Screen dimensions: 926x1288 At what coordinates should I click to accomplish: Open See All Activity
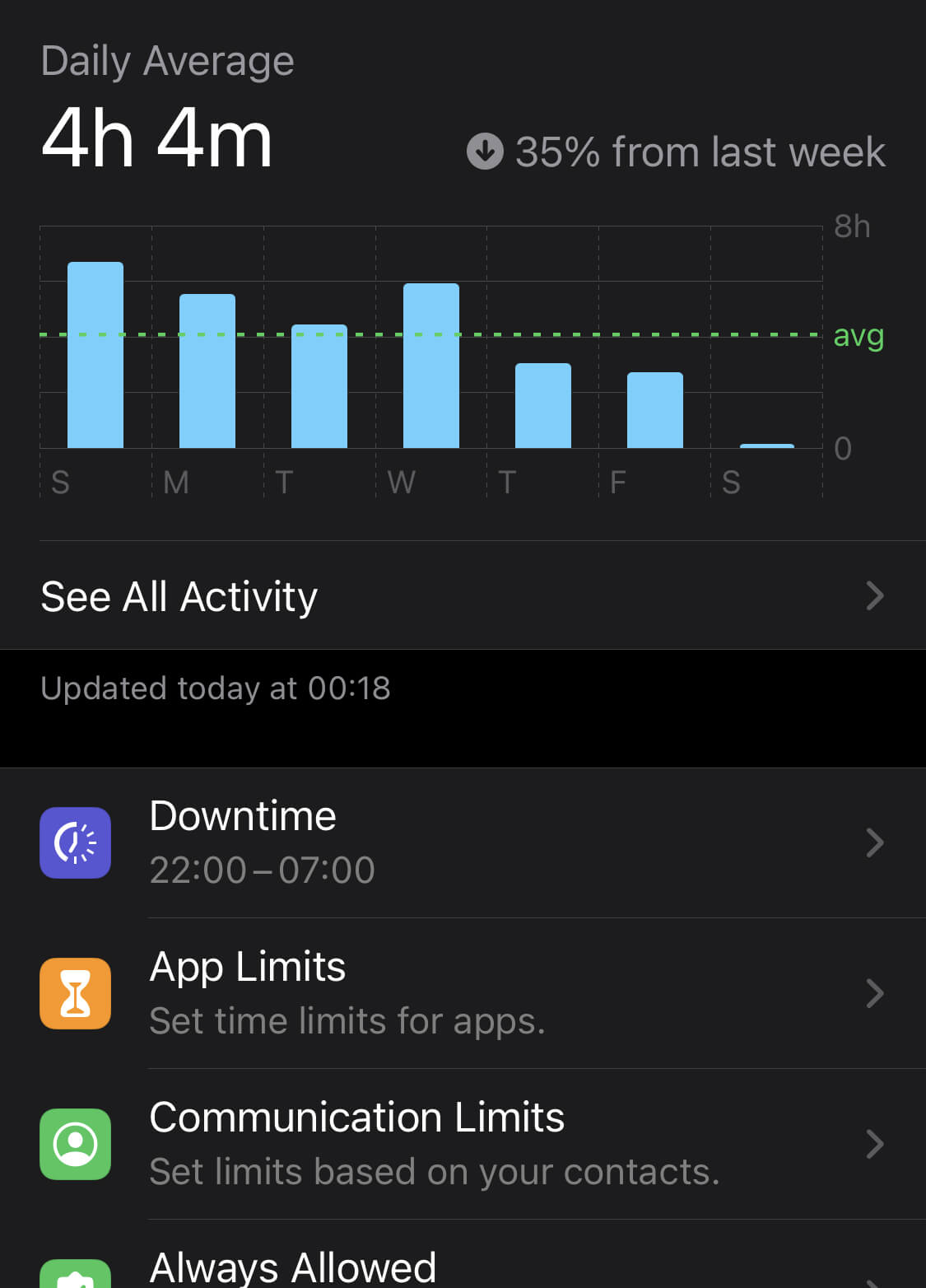pos(461,595)
